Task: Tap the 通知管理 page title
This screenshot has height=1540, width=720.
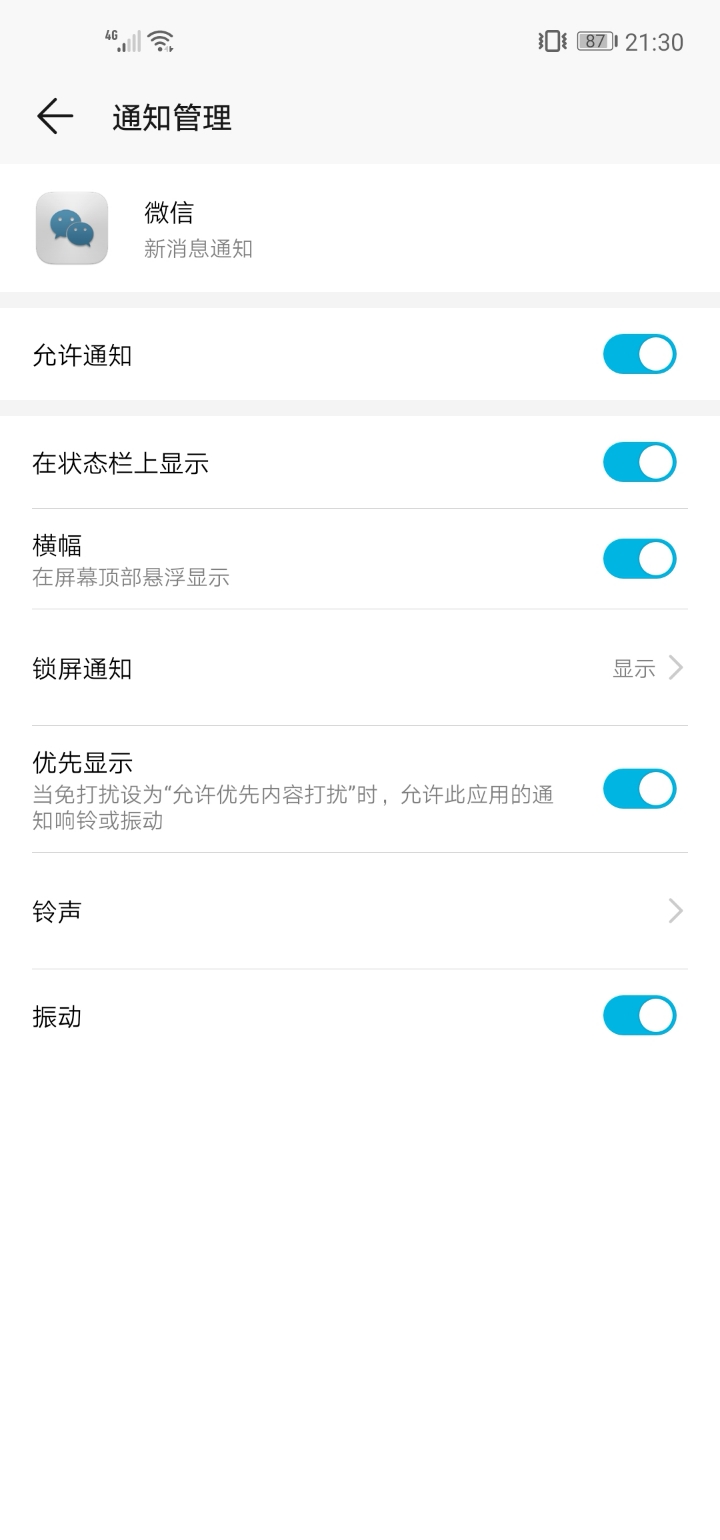Action: click(x=172, y=116)
